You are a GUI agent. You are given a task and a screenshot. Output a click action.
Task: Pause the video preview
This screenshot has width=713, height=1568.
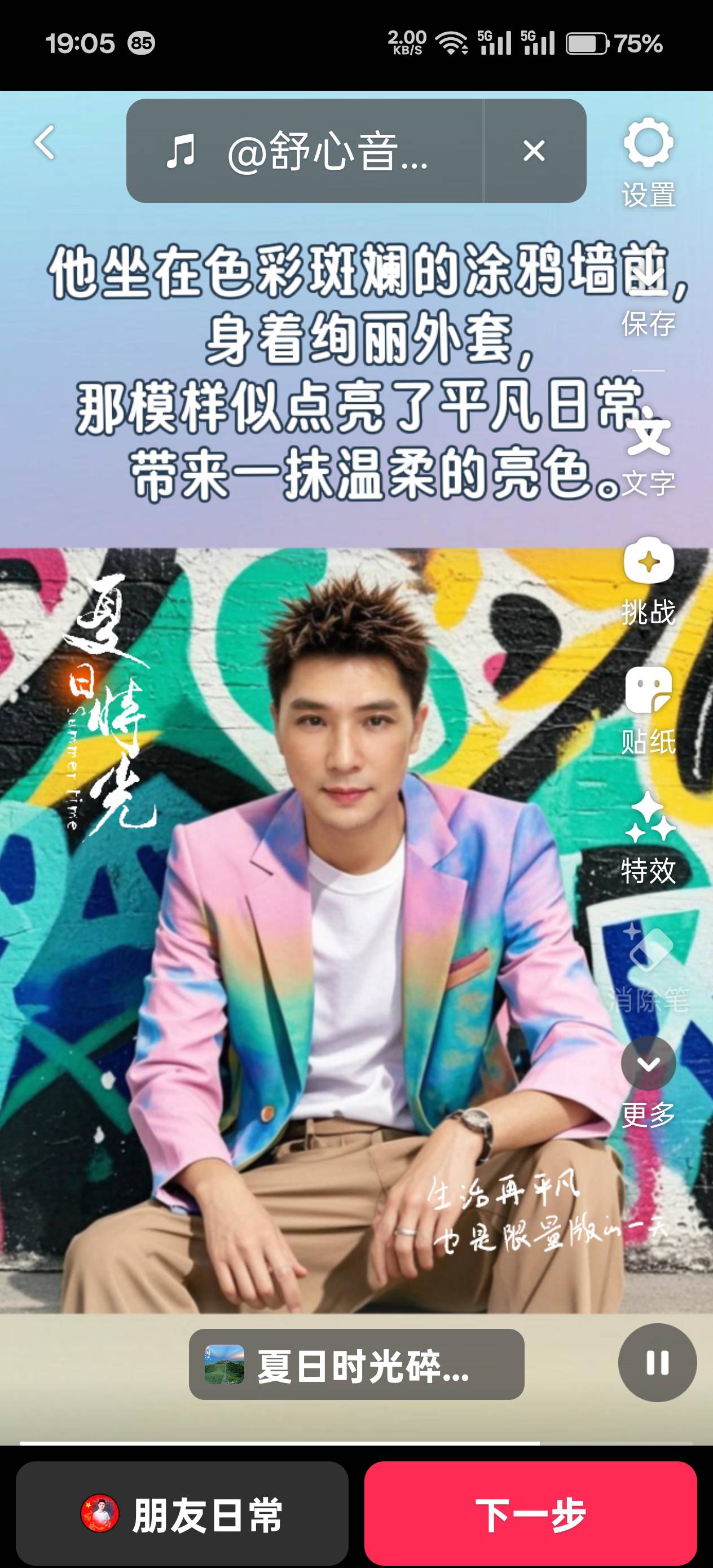657,1363
